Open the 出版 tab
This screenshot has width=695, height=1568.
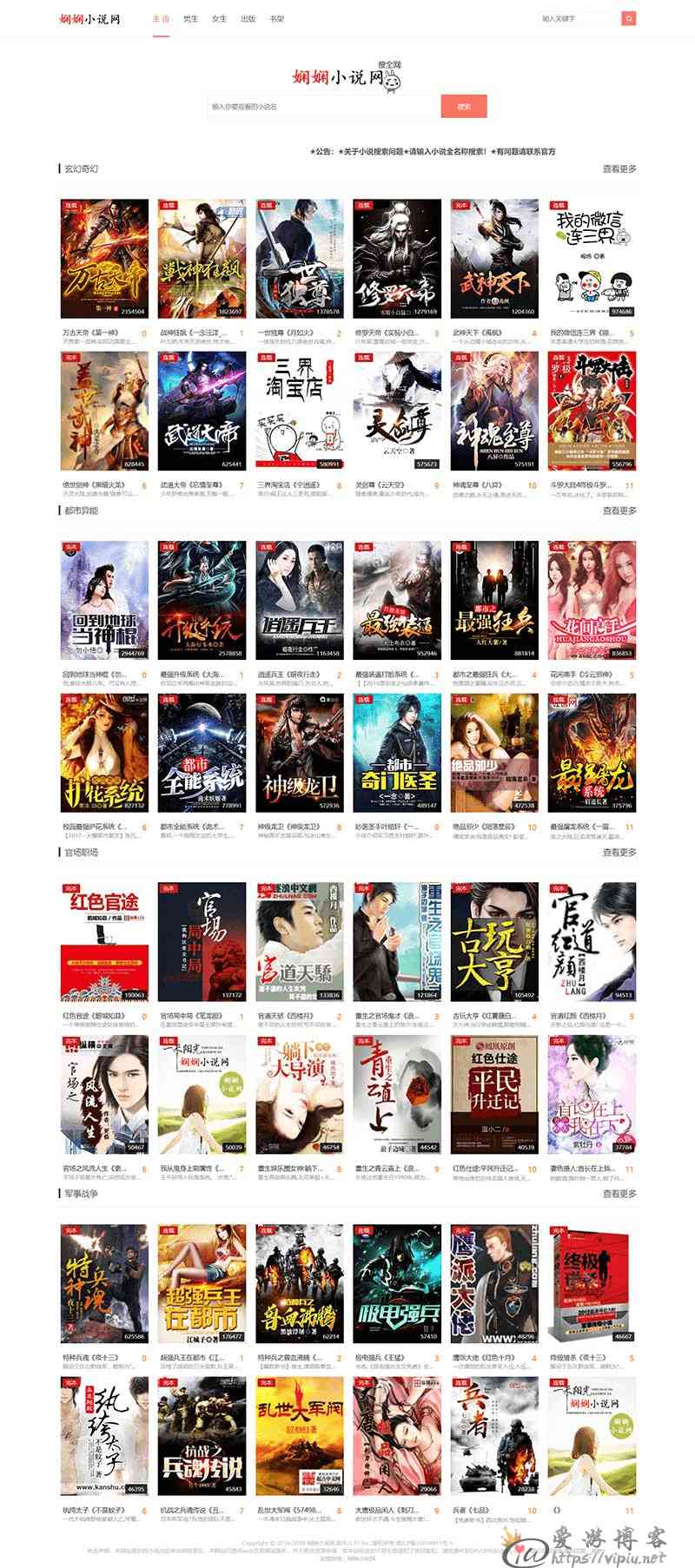248,18
